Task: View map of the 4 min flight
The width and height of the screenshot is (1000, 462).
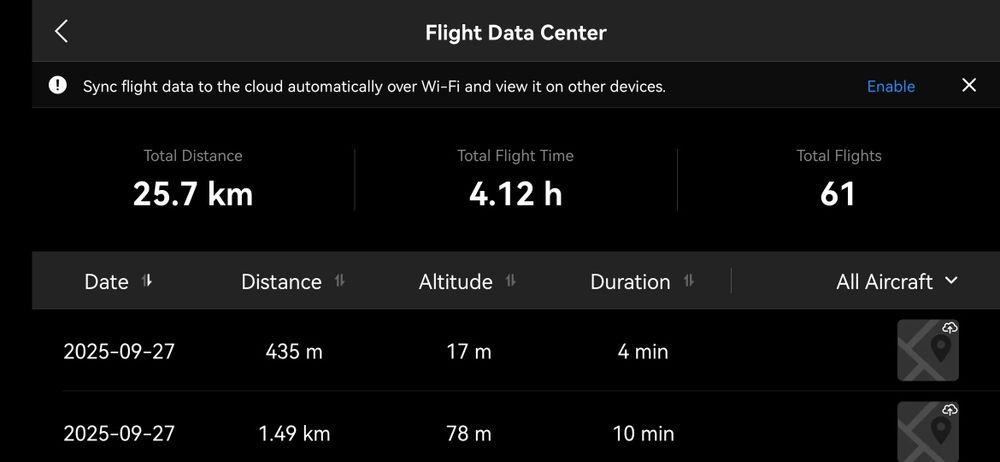Action: coord(928,351)
